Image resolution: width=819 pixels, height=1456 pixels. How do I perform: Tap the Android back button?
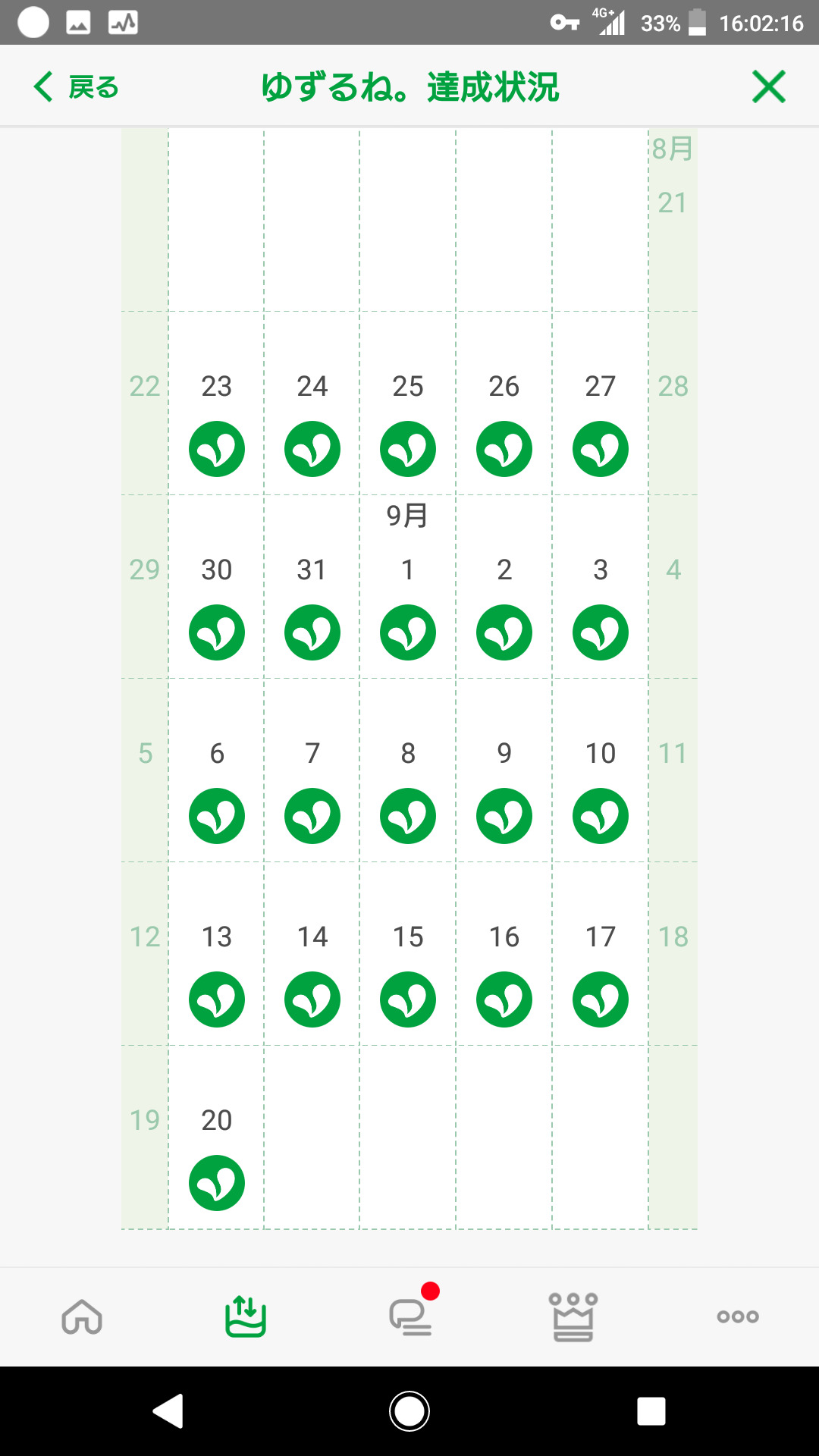pos(168,1411)
